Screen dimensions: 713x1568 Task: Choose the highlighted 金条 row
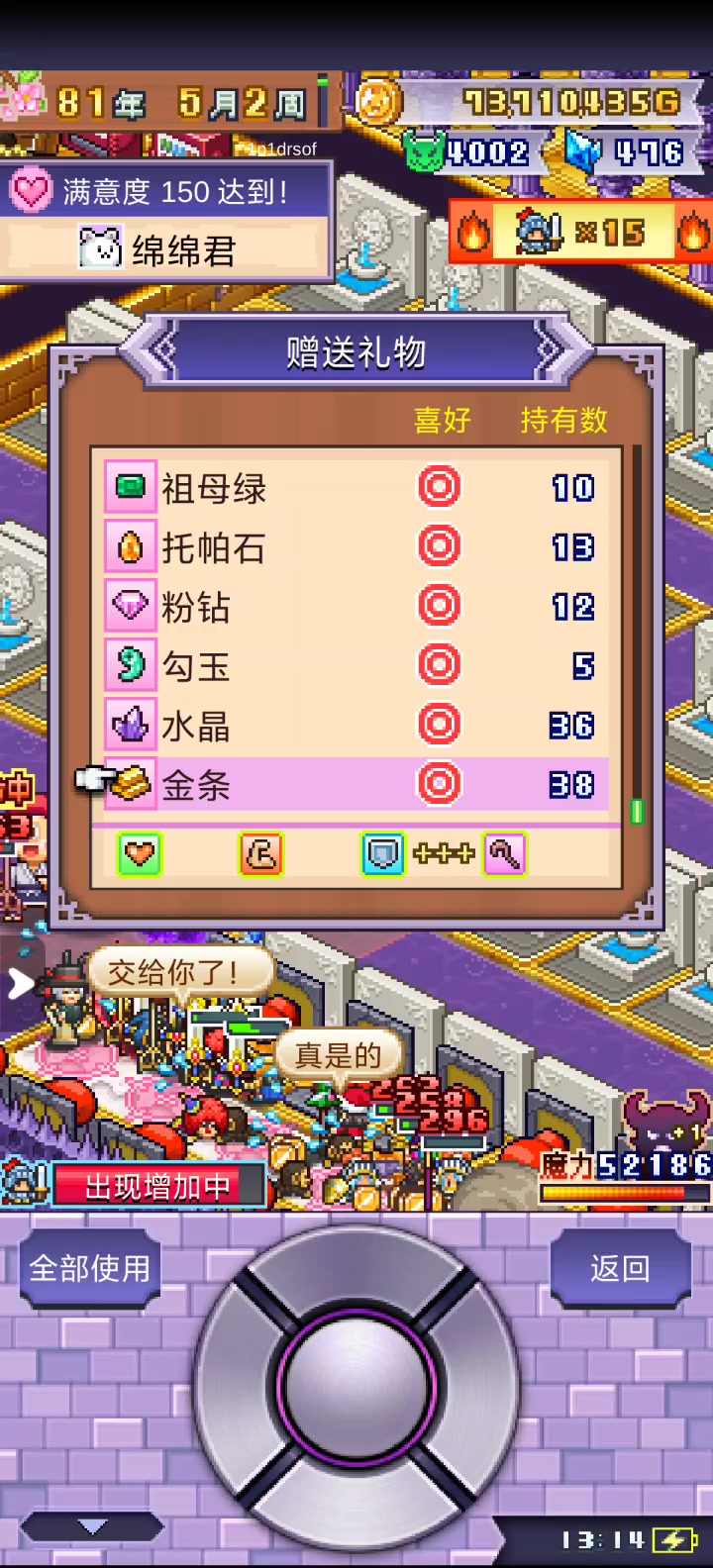[x=356, y=785]
